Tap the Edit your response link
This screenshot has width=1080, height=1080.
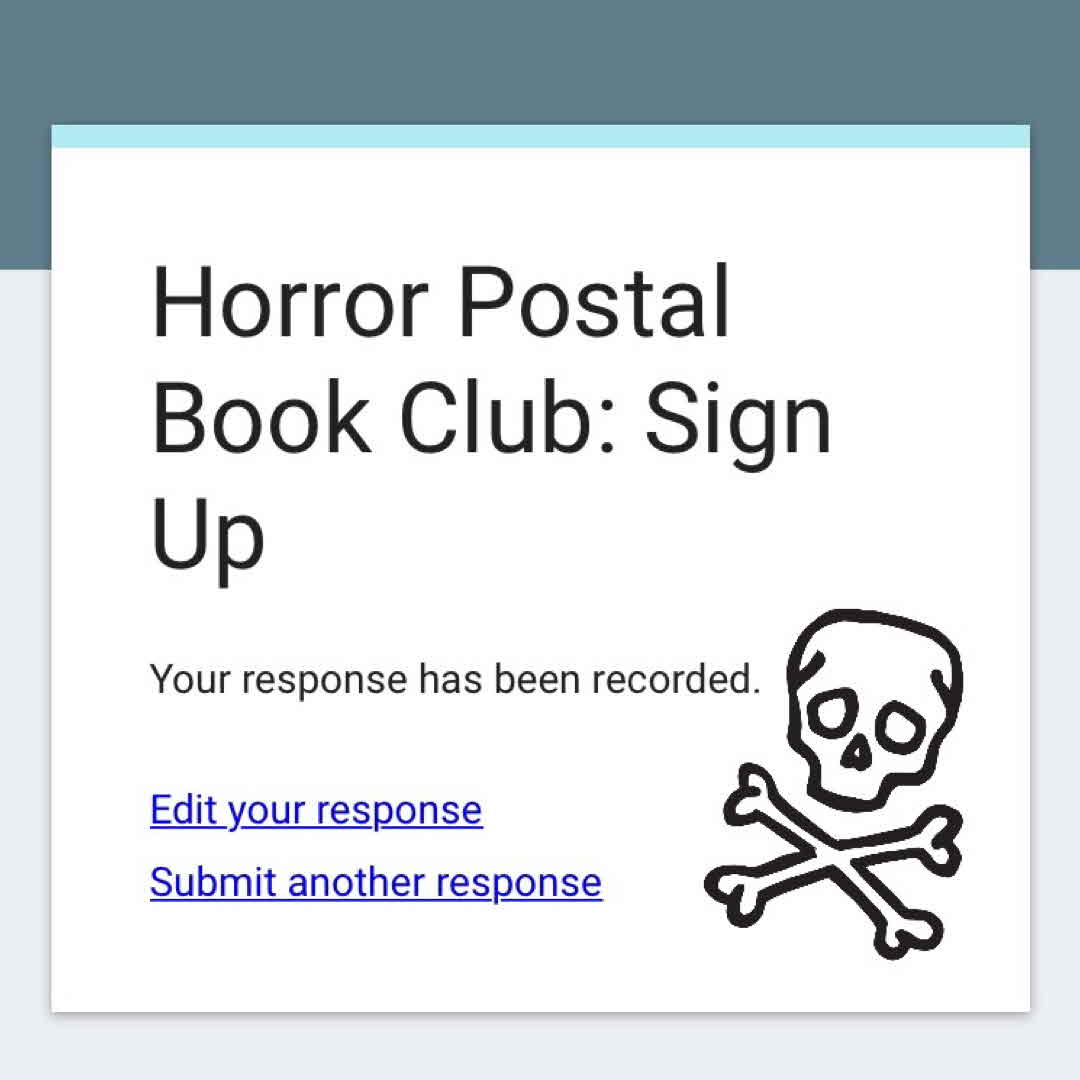[316, 810]
